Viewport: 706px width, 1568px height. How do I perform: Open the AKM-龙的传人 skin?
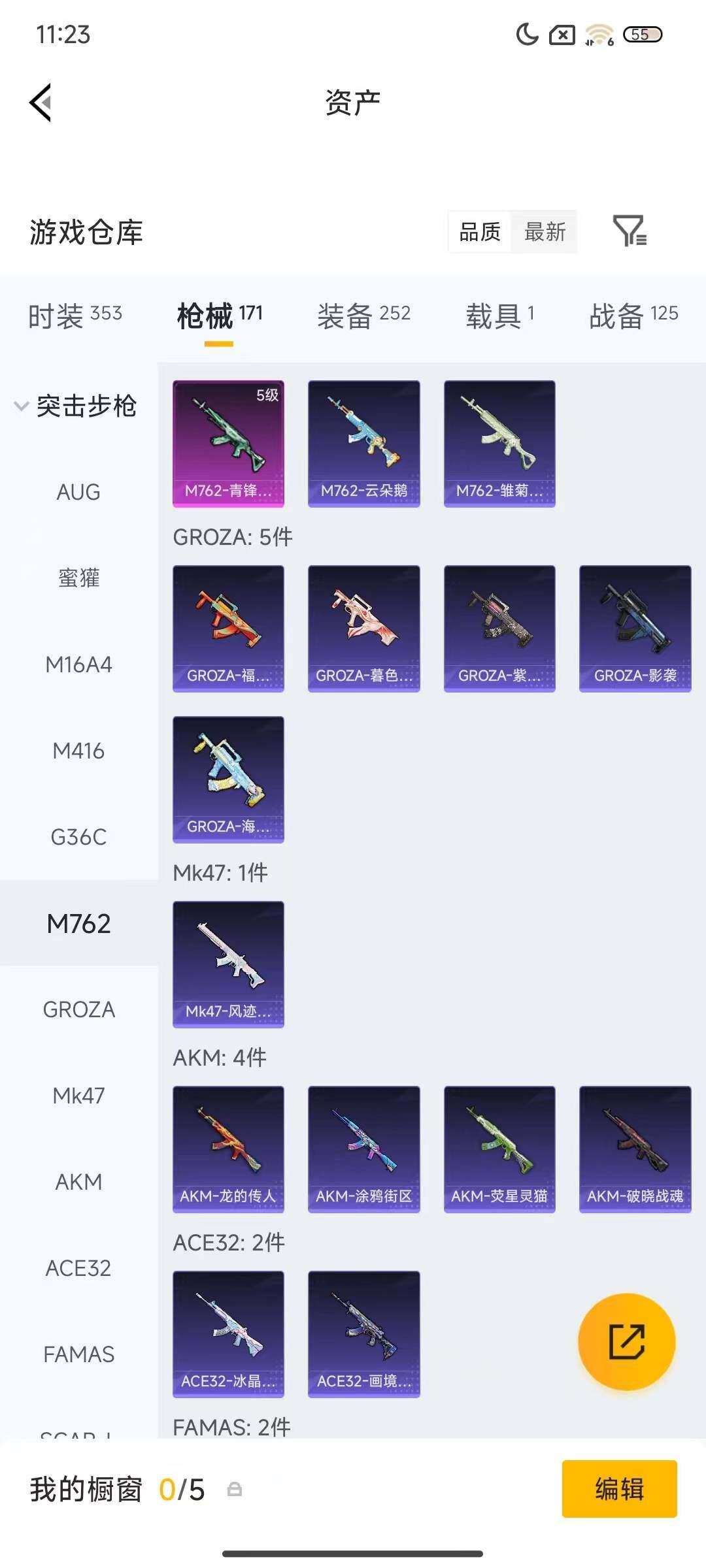[228, 1149]
